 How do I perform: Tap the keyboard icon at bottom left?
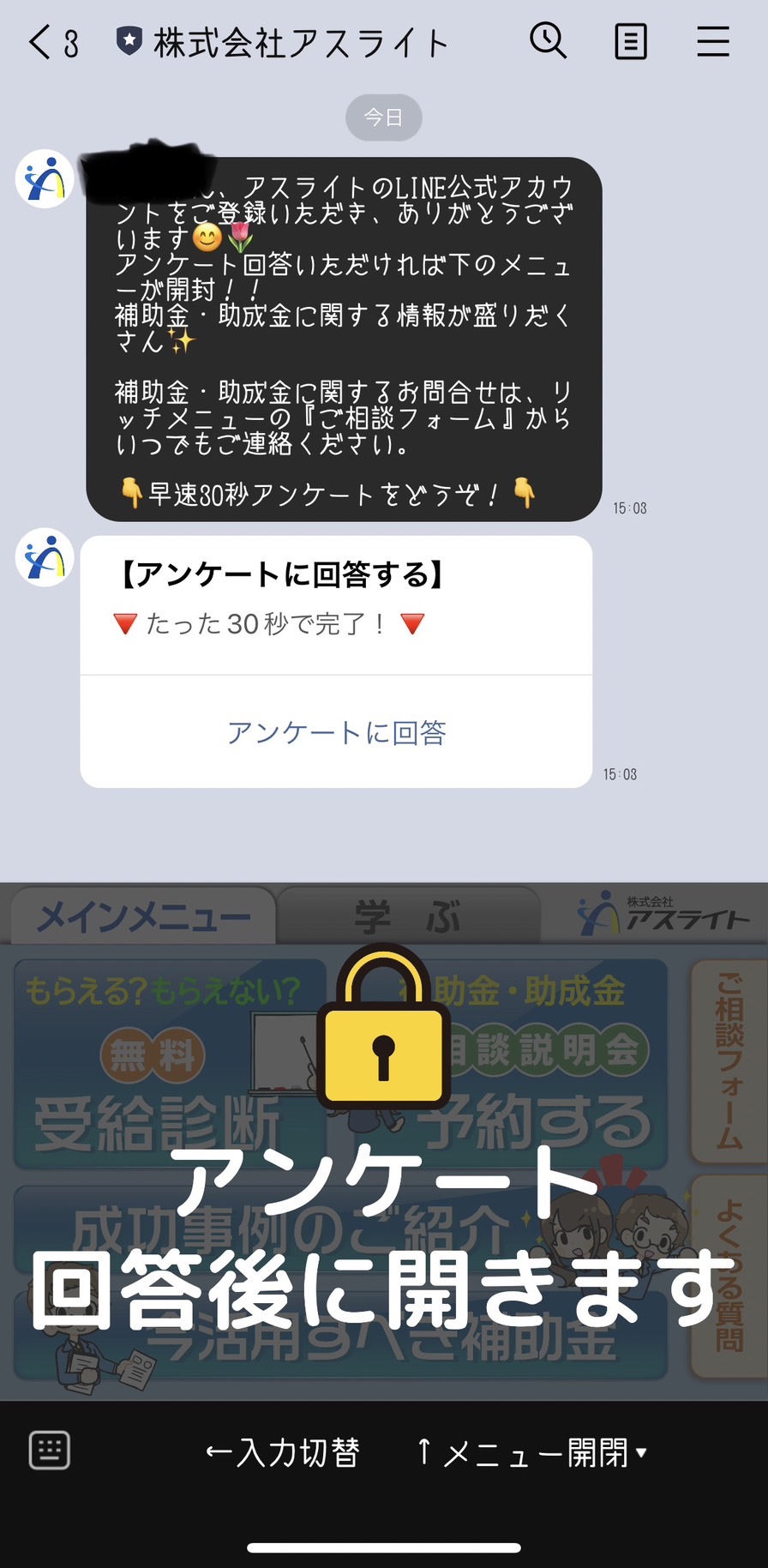[x=49, y=1451]
